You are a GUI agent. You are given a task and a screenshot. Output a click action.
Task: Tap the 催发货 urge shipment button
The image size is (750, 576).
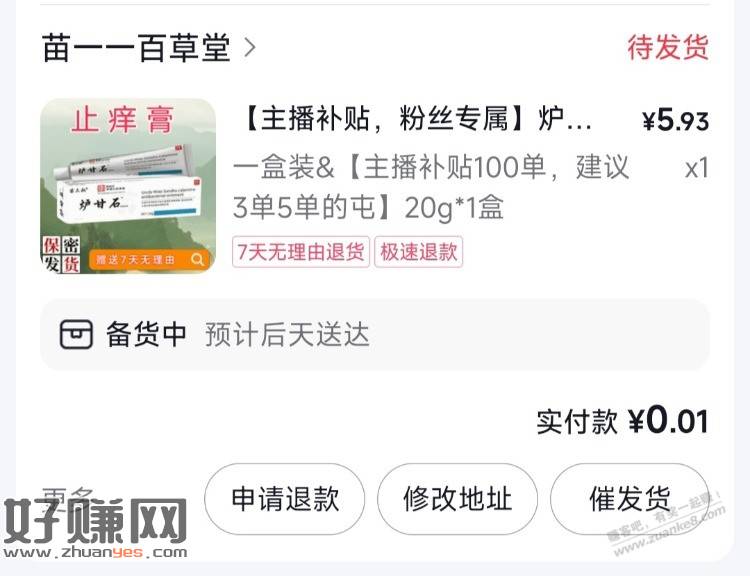click(x=629, y=499)
